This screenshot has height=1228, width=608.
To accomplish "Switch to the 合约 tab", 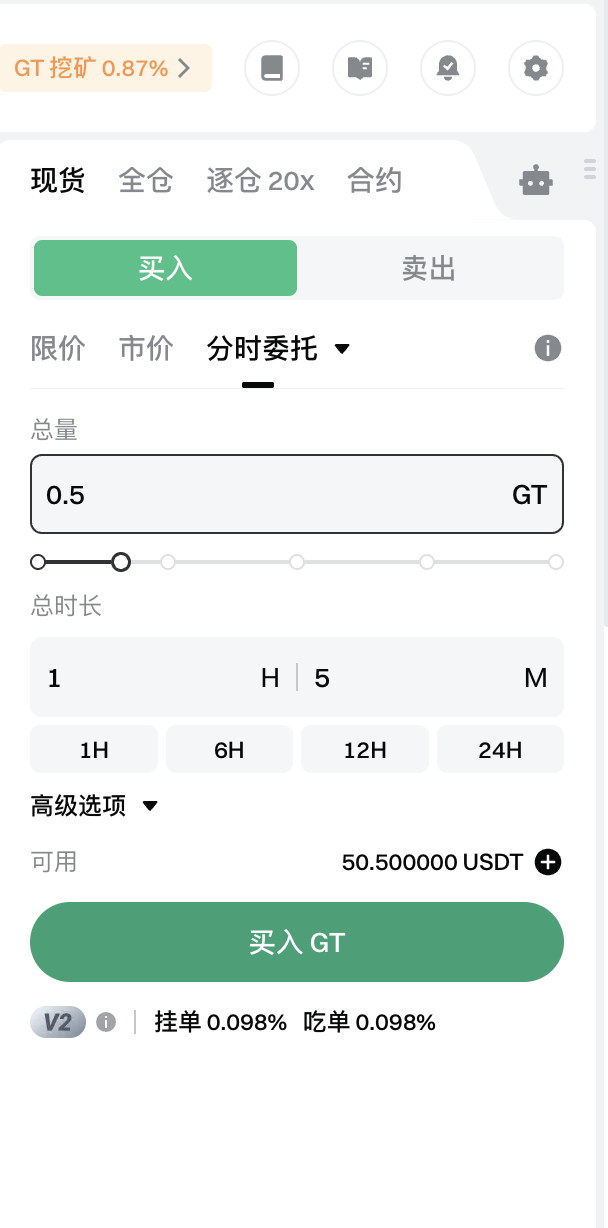I will [x=374, y=181].
